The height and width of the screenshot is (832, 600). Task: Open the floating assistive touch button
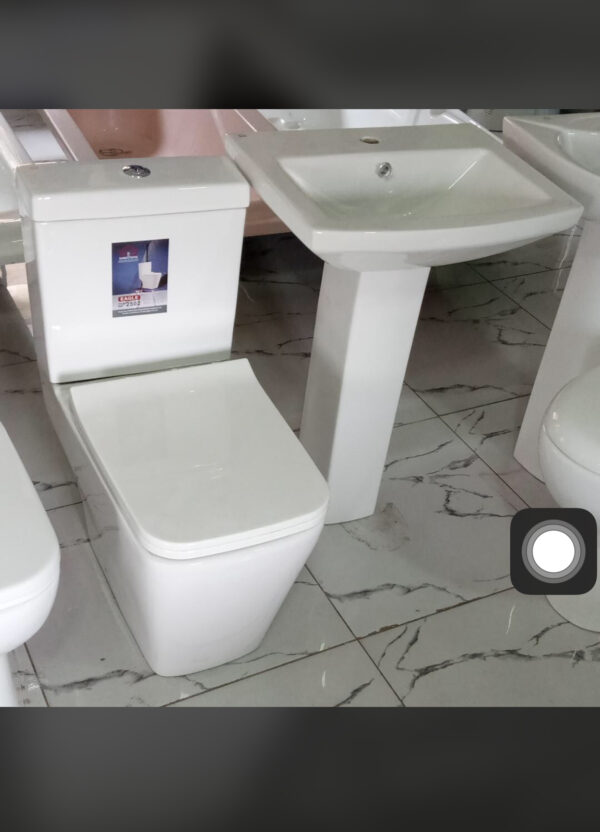[553, 551]
